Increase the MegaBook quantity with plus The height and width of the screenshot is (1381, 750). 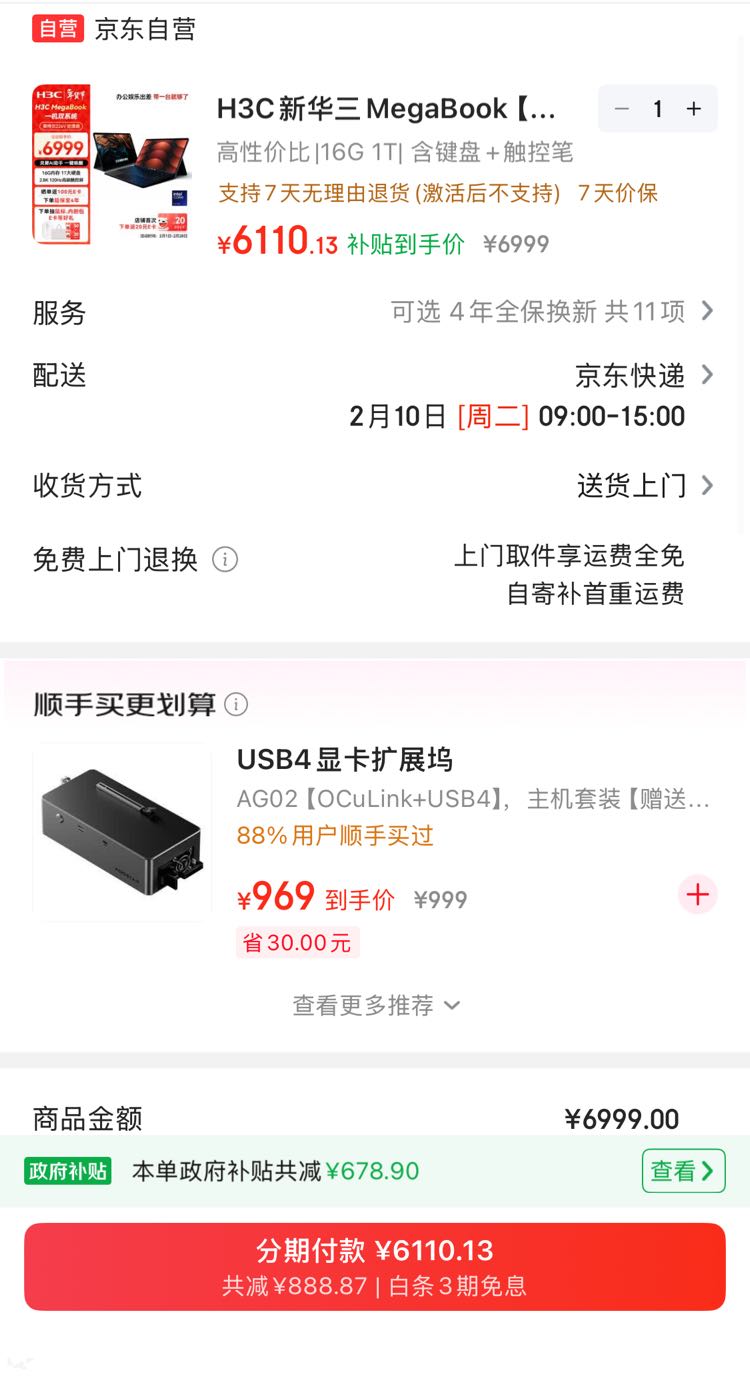[x=694, y=109]
